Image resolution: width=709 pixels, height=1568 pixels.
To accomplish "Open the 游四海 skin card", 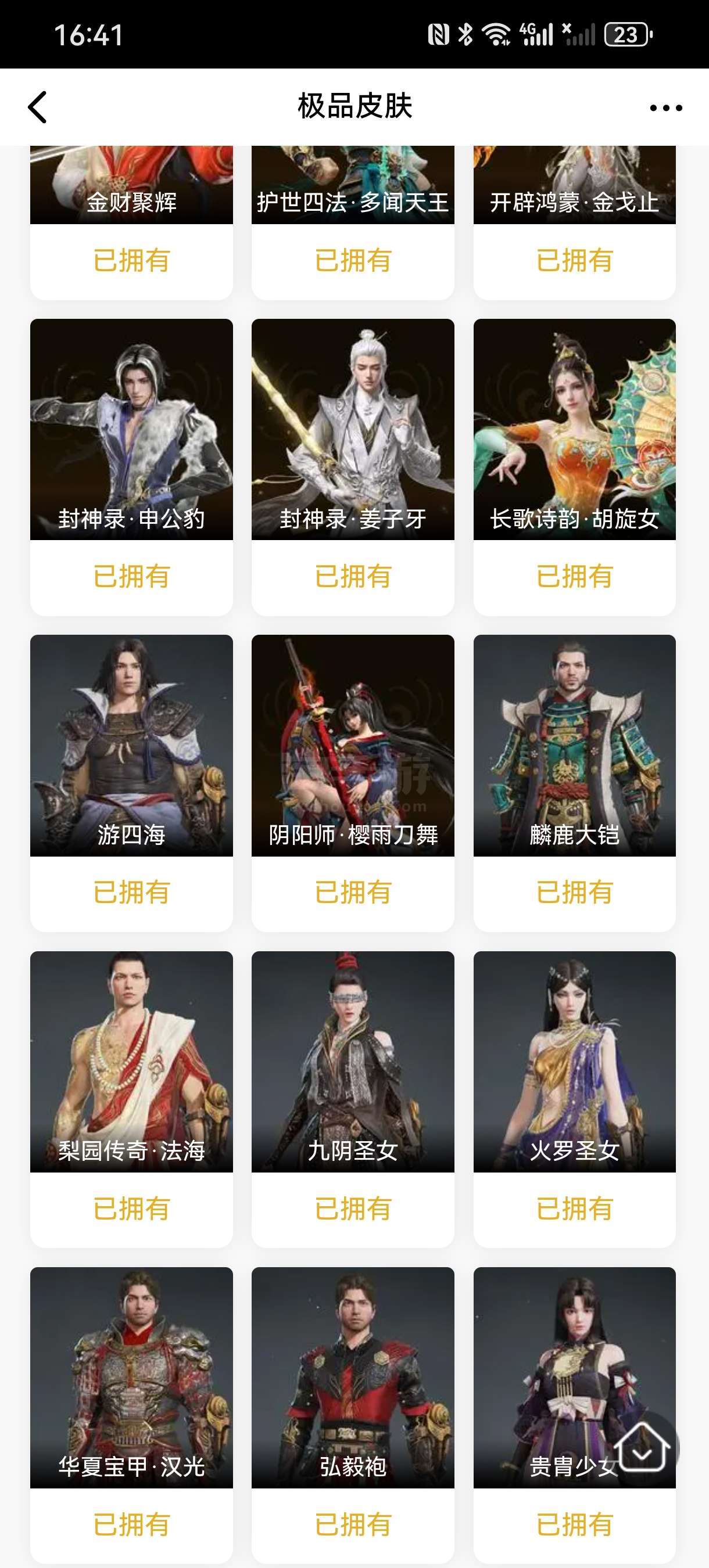I will pos(131,783).
